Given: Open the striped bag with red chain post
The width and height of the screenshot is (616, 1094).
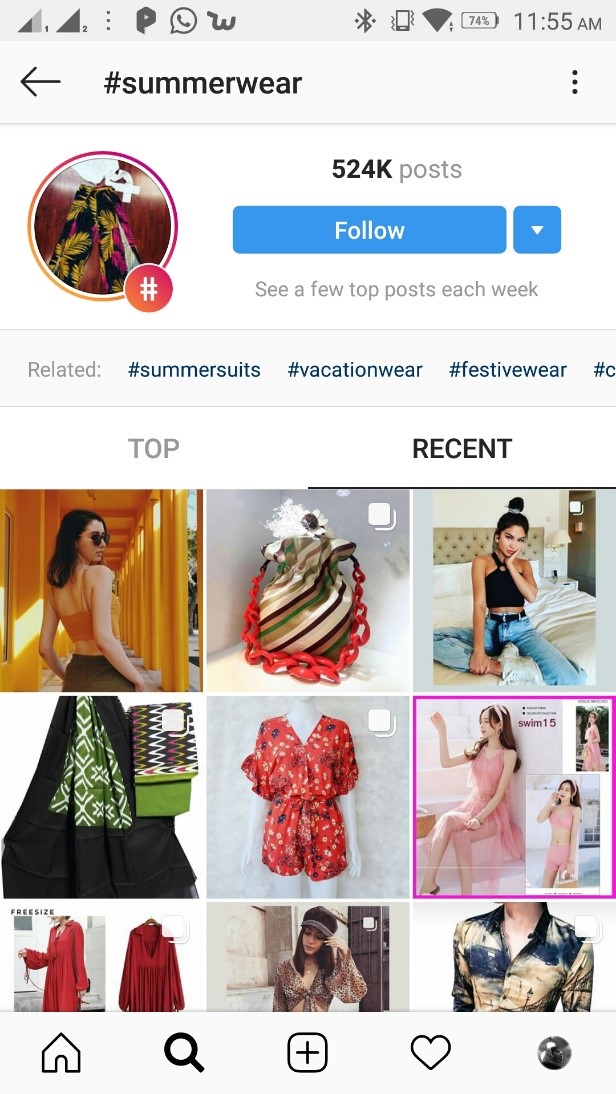Looking at the screenshot, I should coord(308,590).
